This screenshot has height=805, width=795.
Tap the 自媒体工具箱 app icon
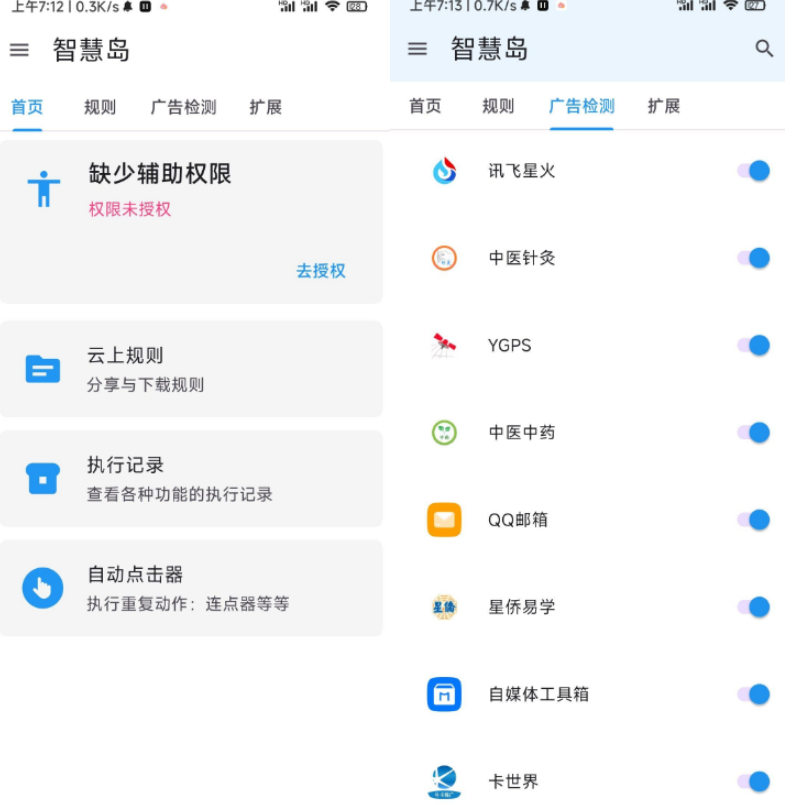[x=444, y=693]
